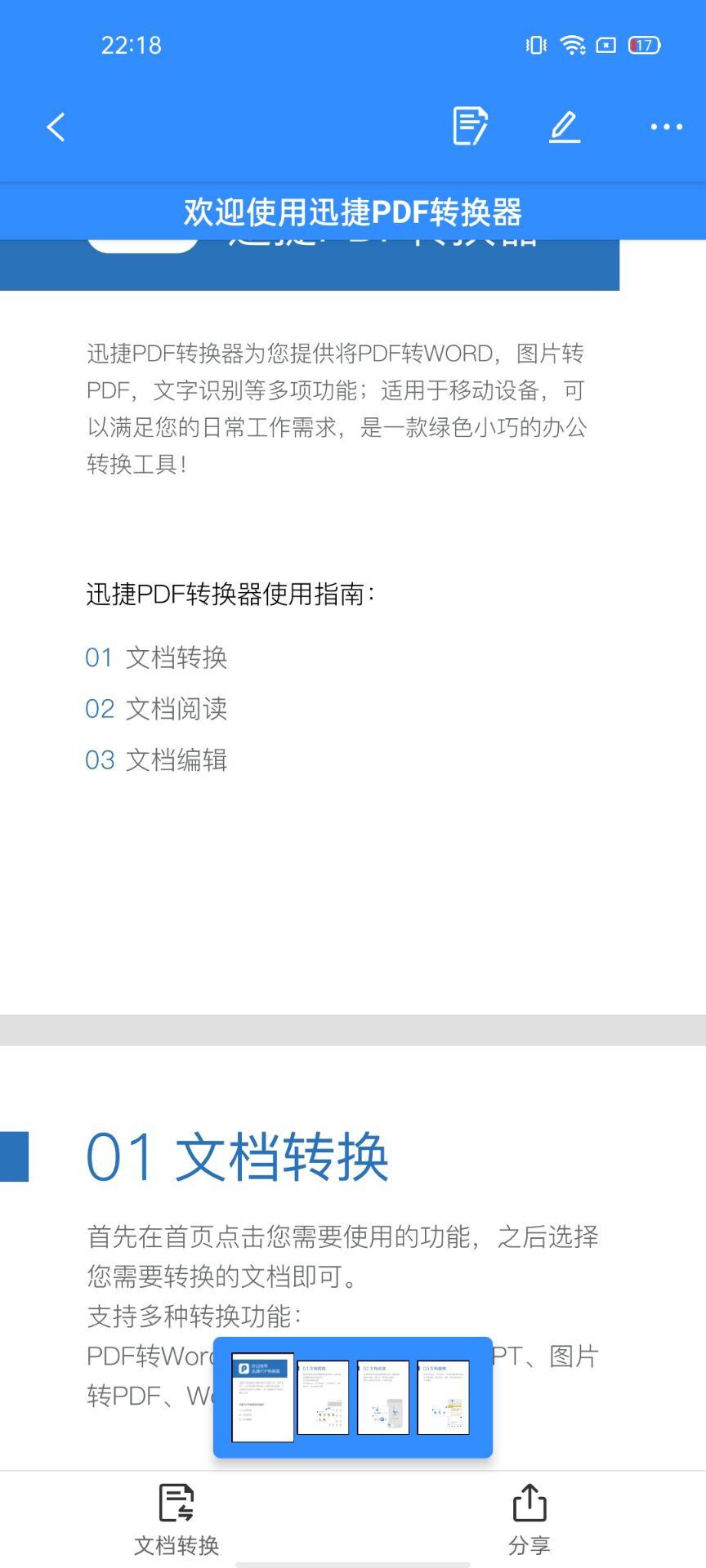This screenshot has height=1568, width=706.
Task: Jump to the first page thumbnail
Action: [x=262, y=1397]
